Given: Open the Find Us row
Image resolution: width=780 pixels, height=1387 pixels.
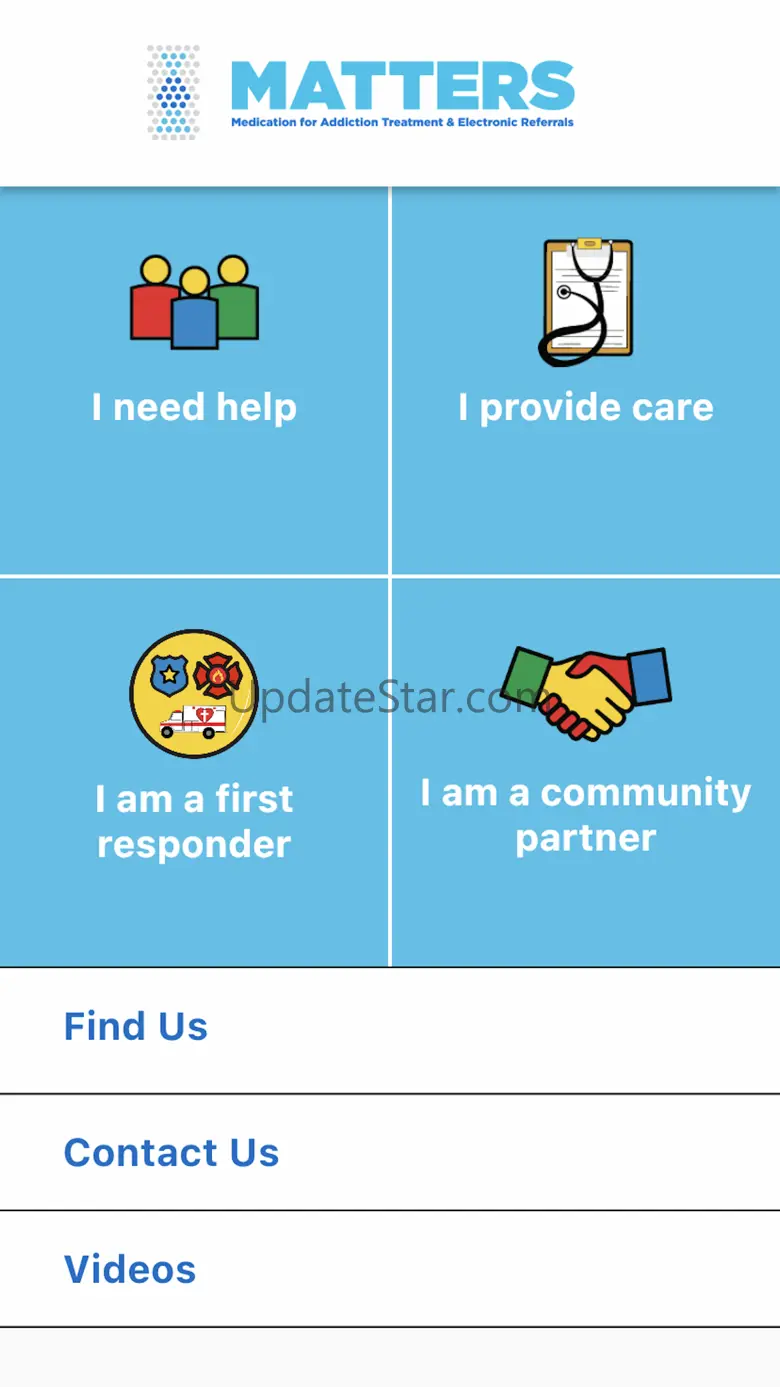Looking at the screenshot, I should tap(390, 1030).
